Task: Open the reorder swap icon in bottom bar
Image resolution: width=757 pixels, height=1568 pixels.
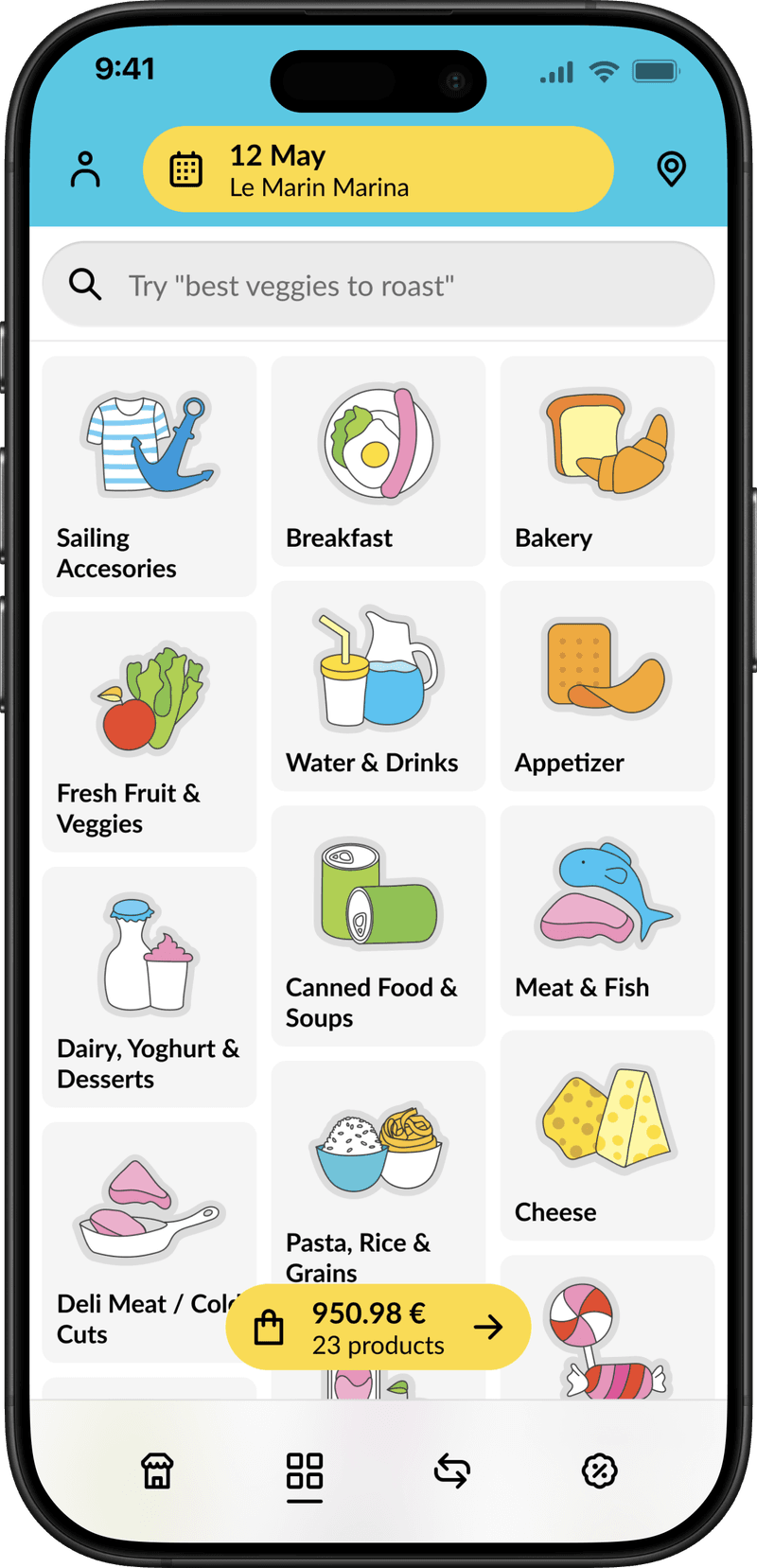Action: click(452, 1471)
